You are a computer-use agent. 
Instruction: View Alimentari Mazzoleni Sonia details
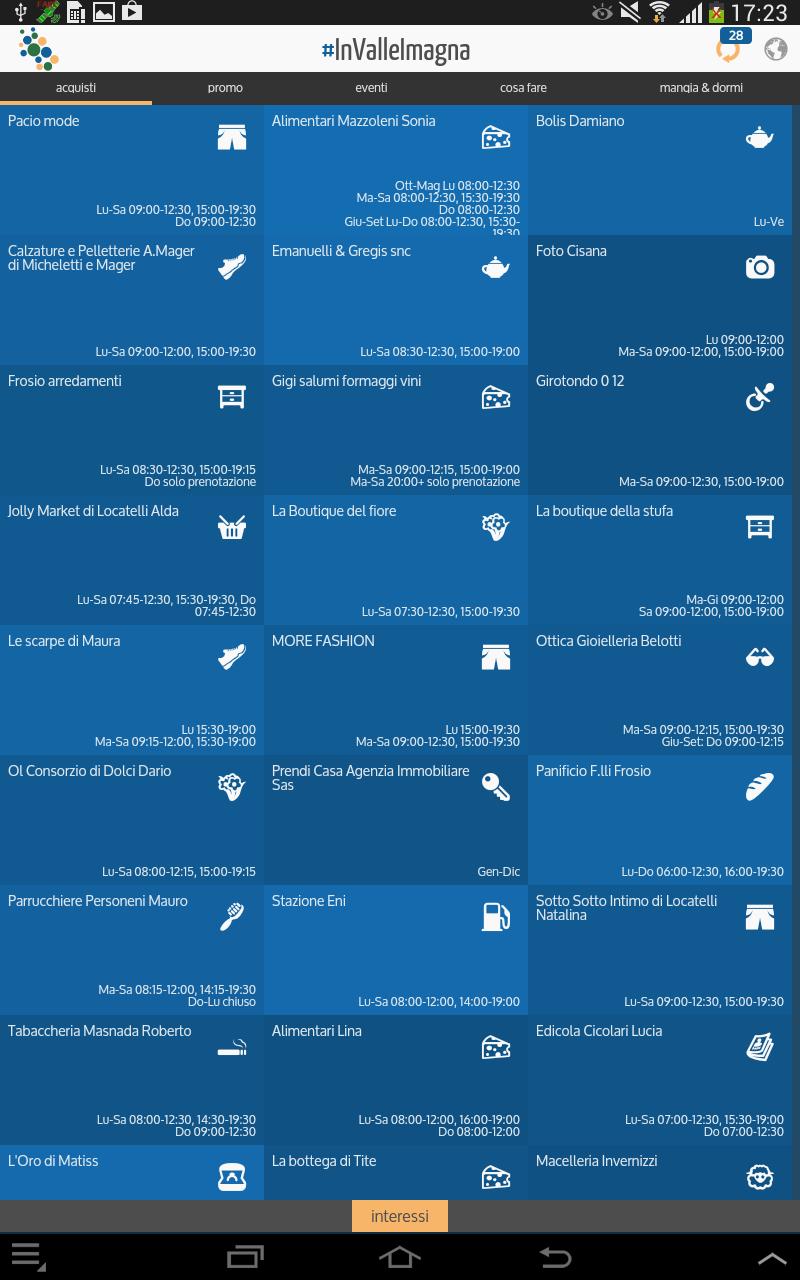pyautogui.click(x=395, y=170)
